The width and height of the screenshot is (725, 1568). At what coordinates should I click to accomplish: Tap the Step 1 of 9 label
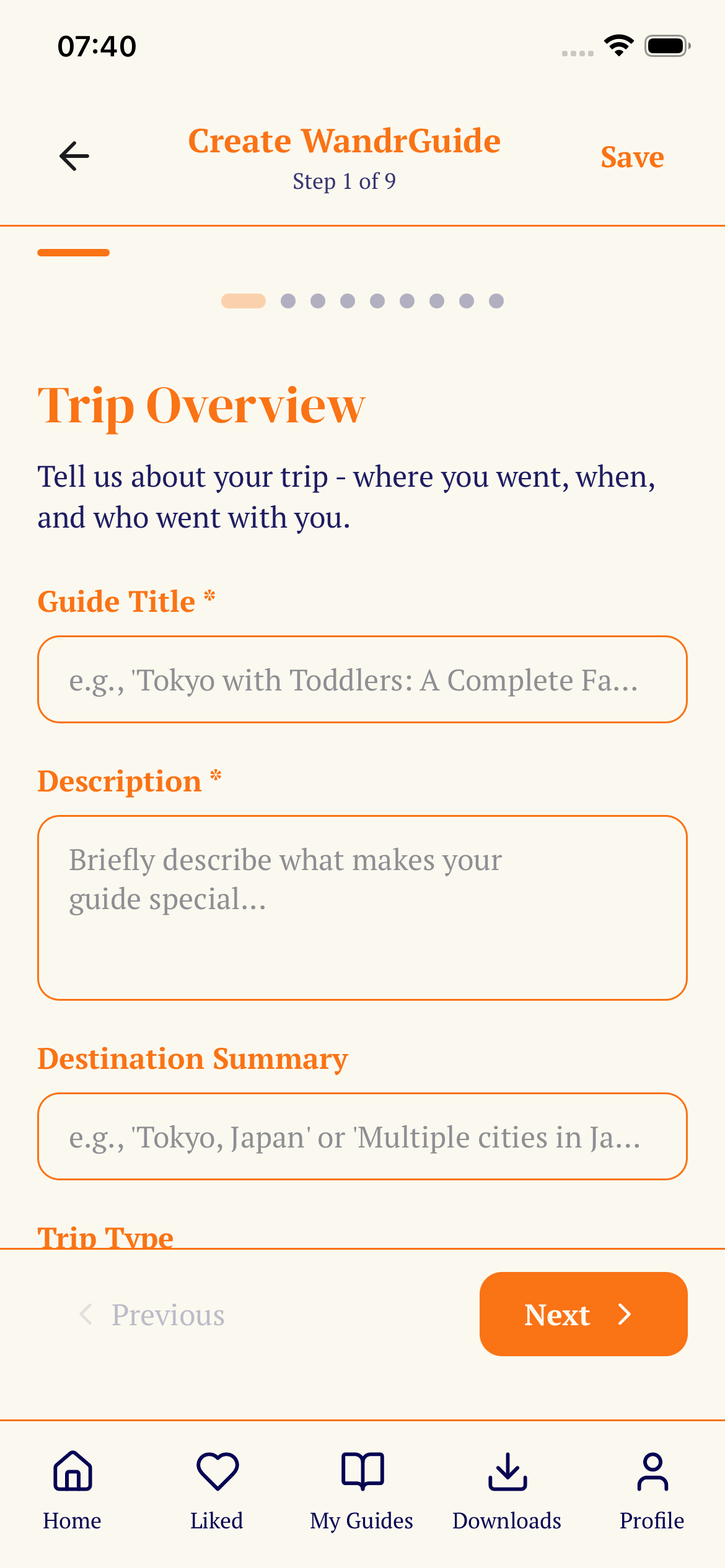click(345, 181)
